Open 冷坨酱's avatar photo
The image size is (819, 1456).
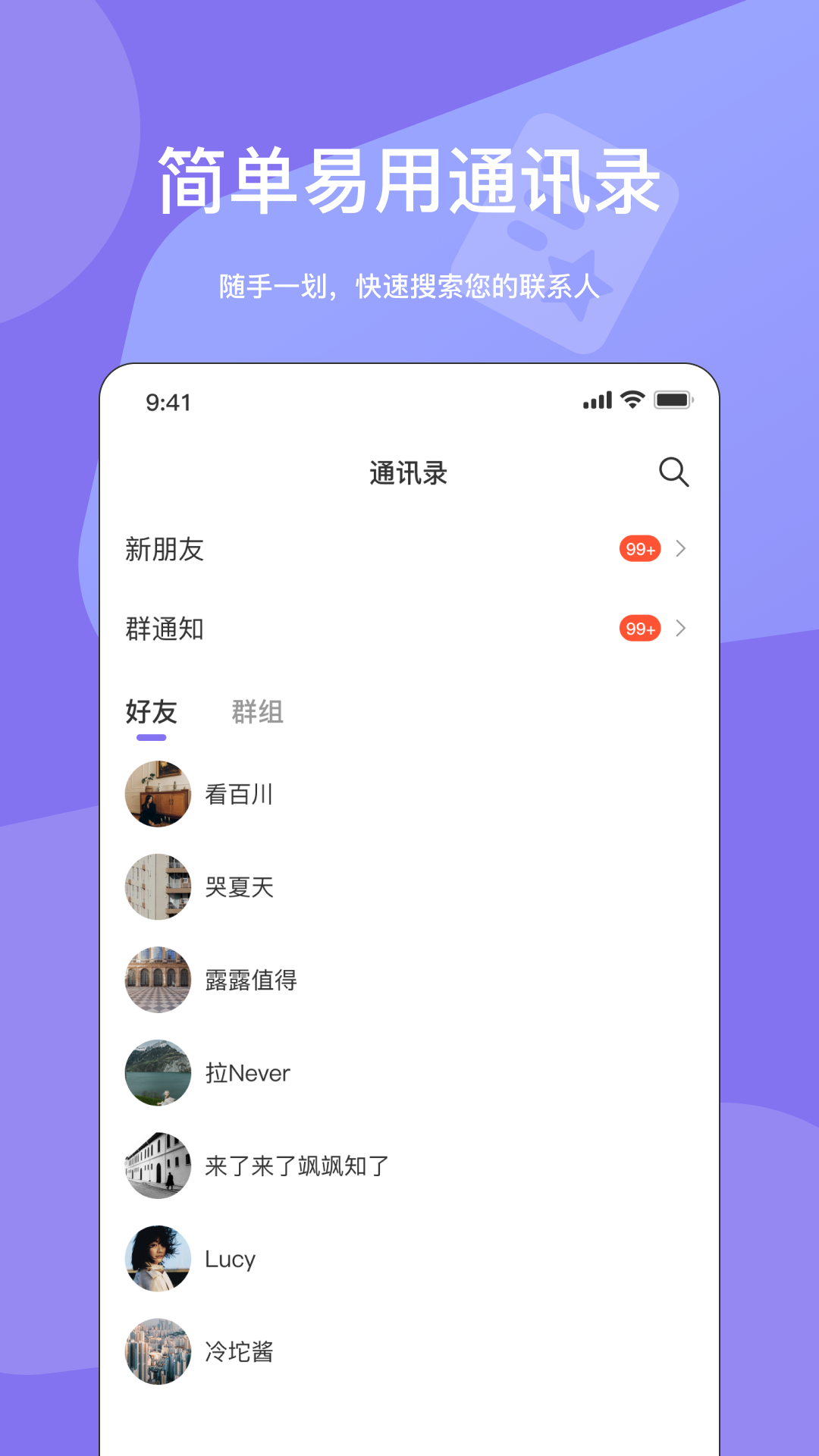pos(158,1351)
